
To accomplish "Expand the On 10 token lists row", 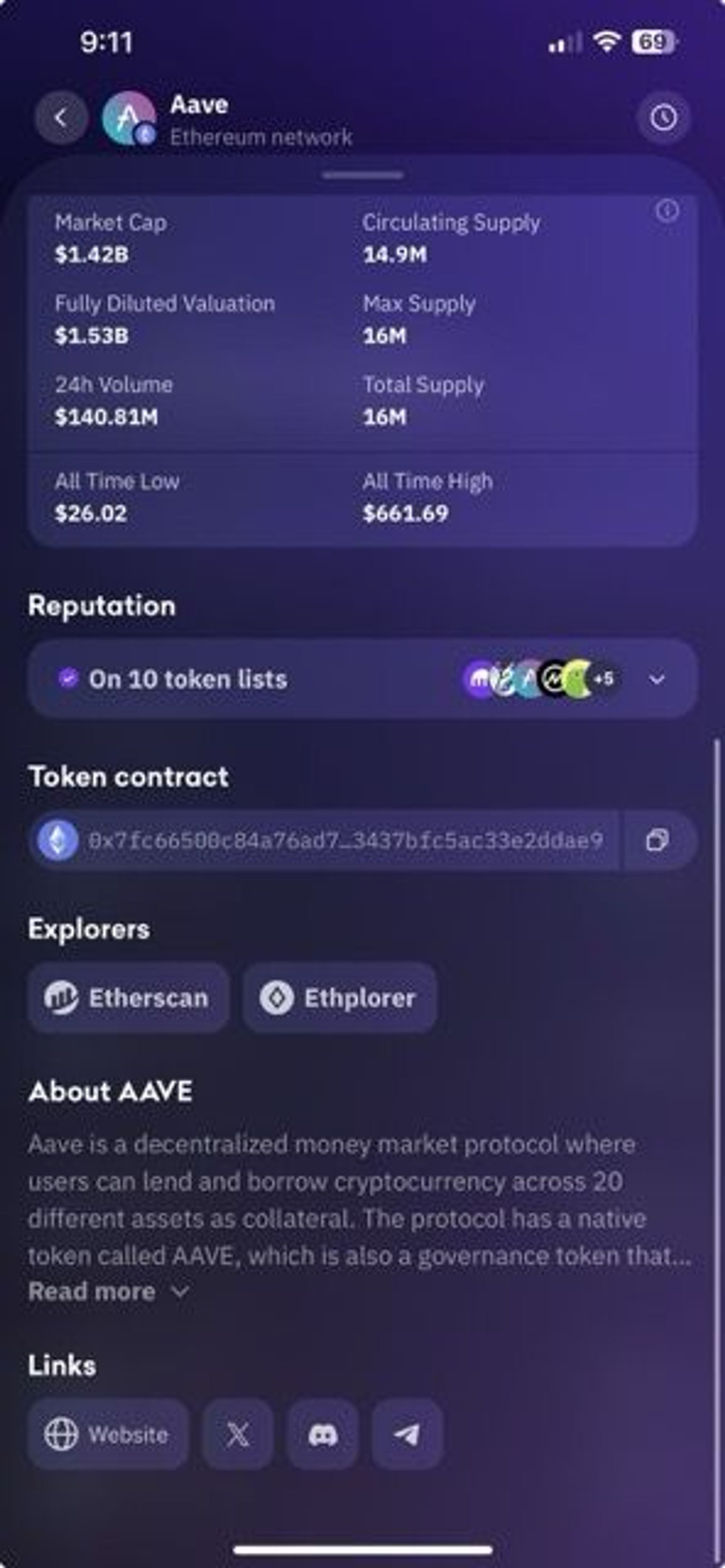I will (657, 678).
